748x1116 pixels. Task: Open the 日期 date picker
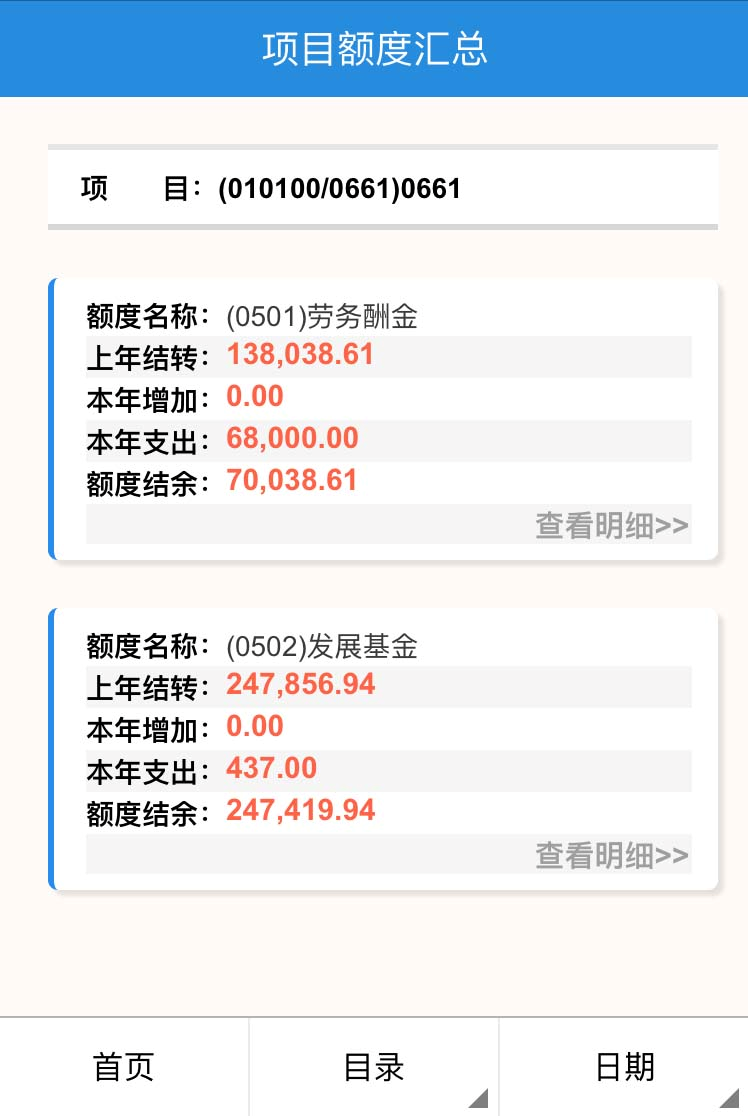(624, 1067)
